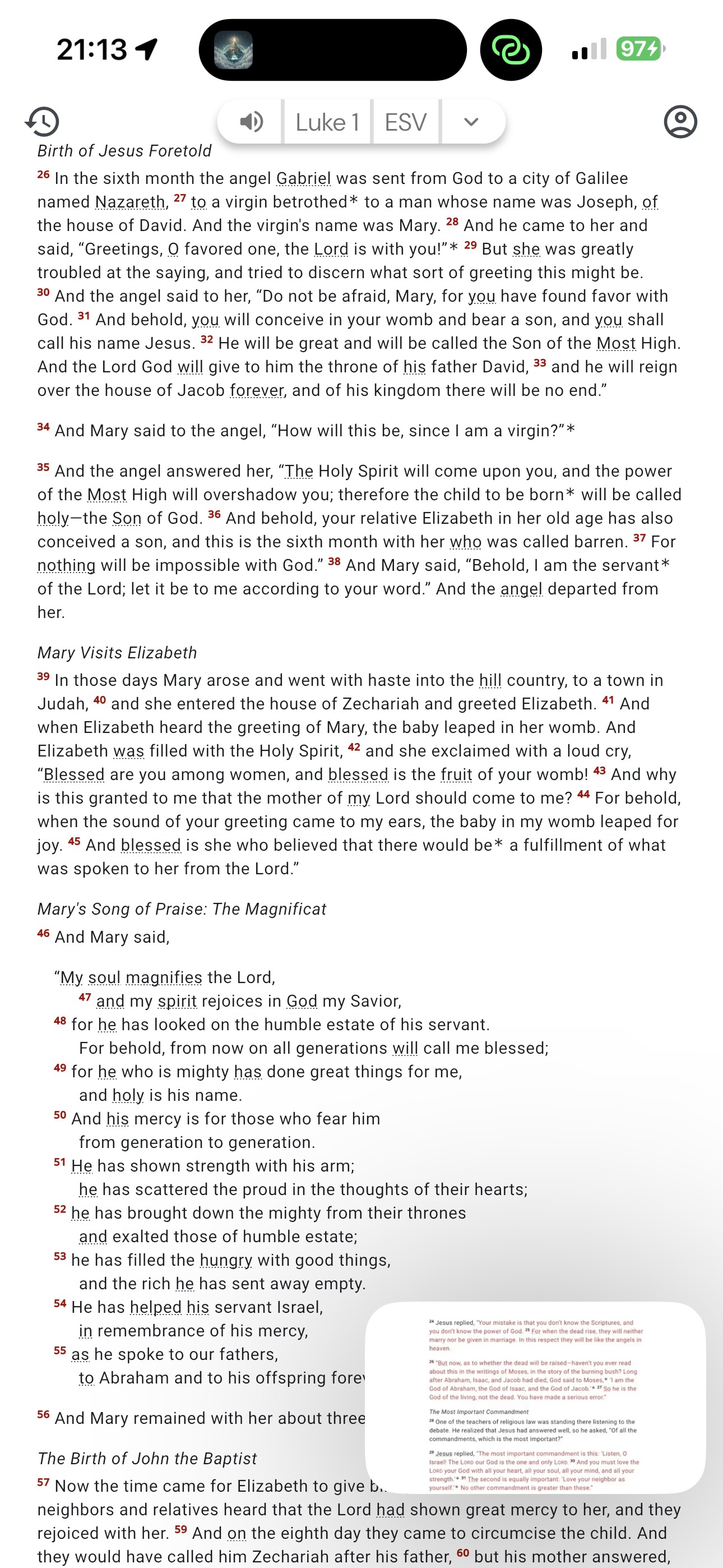This screenshot has height=1568, width=723.
Task: Open the reading history icon
Action: (x=42, y=121)
